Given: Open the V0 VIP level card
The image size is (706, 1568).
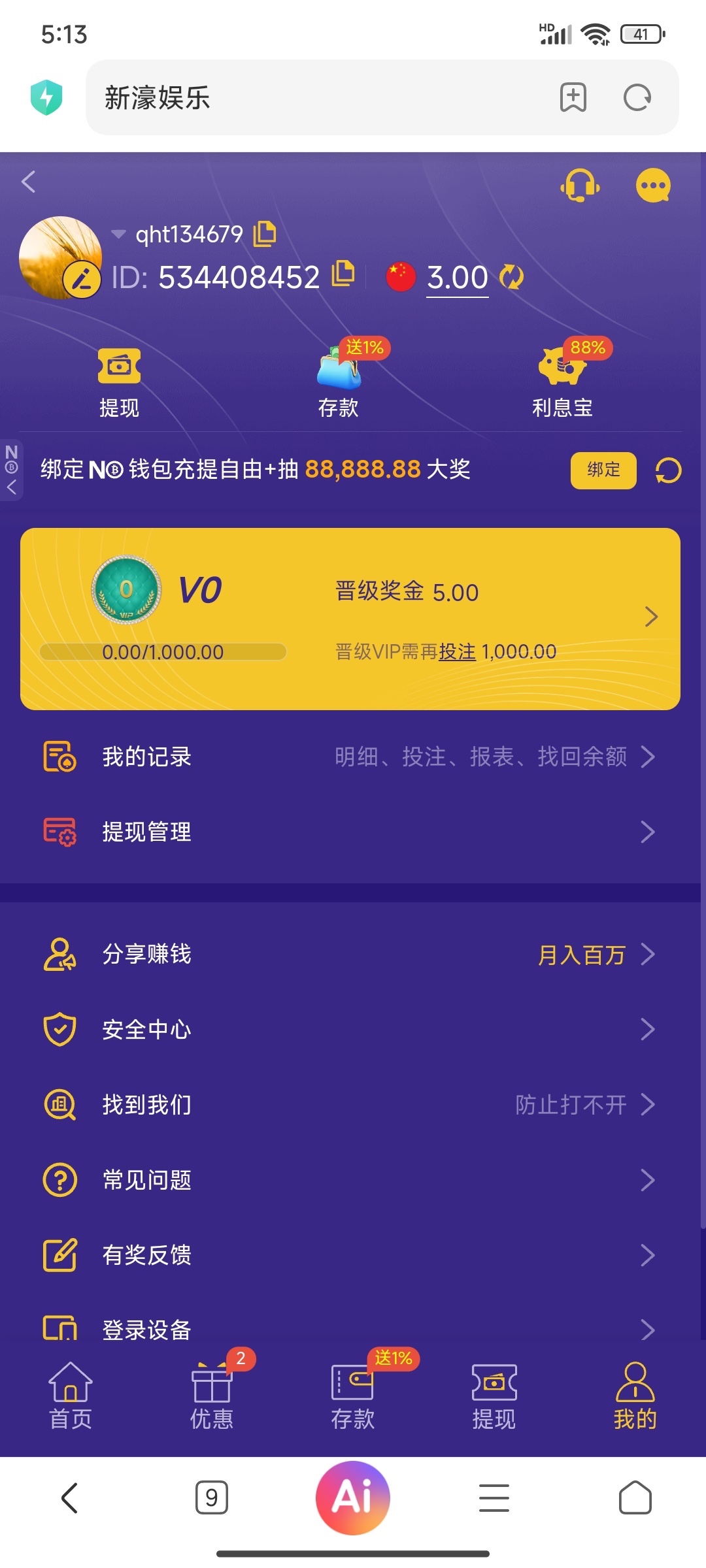Looking at the screenshot, I should tap(350, 618).
